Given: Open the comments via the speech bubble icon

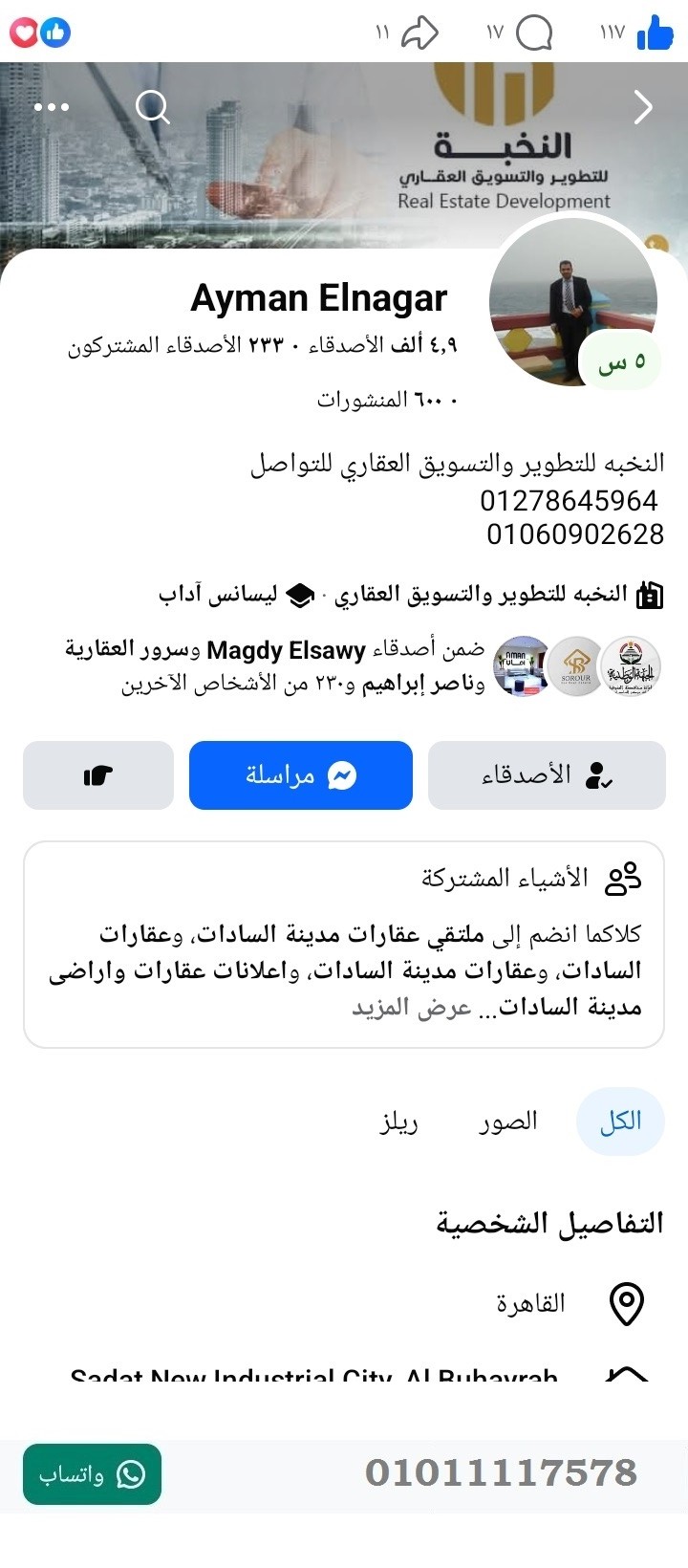Looking at the screenshot, I should point(532,33).
